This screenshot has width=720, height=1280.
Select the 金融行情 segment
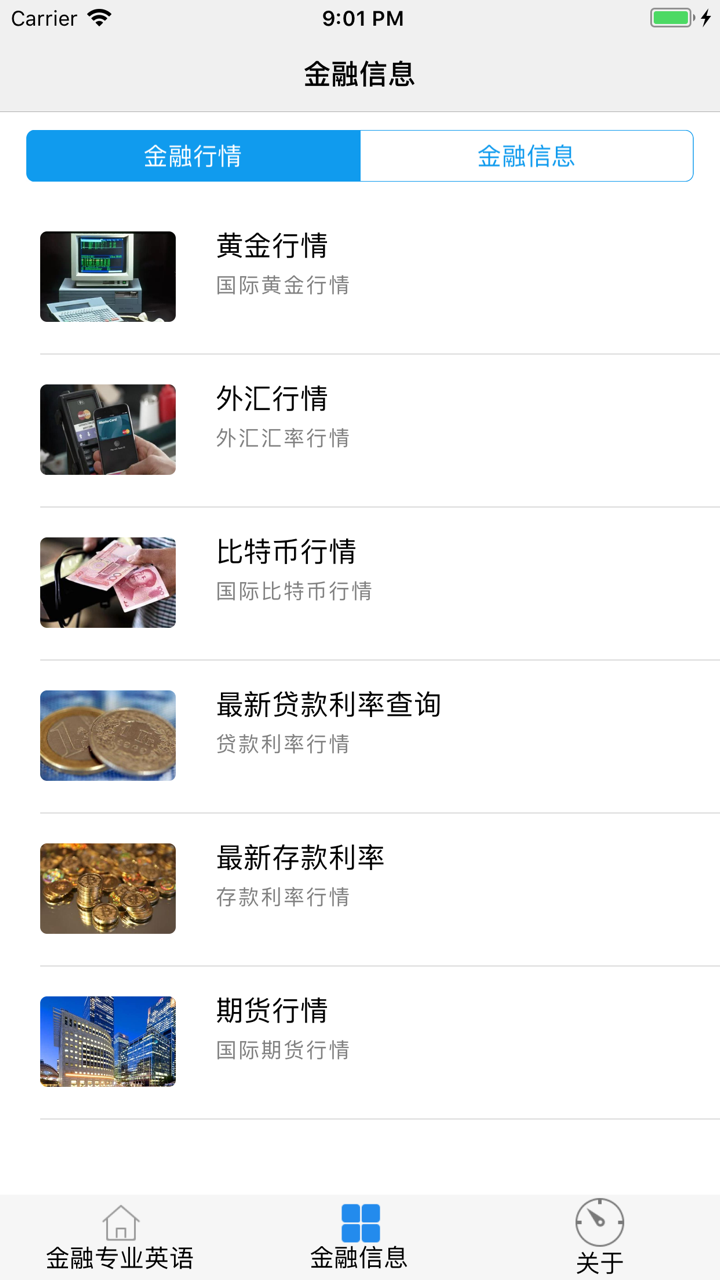[x=193, y=155]
